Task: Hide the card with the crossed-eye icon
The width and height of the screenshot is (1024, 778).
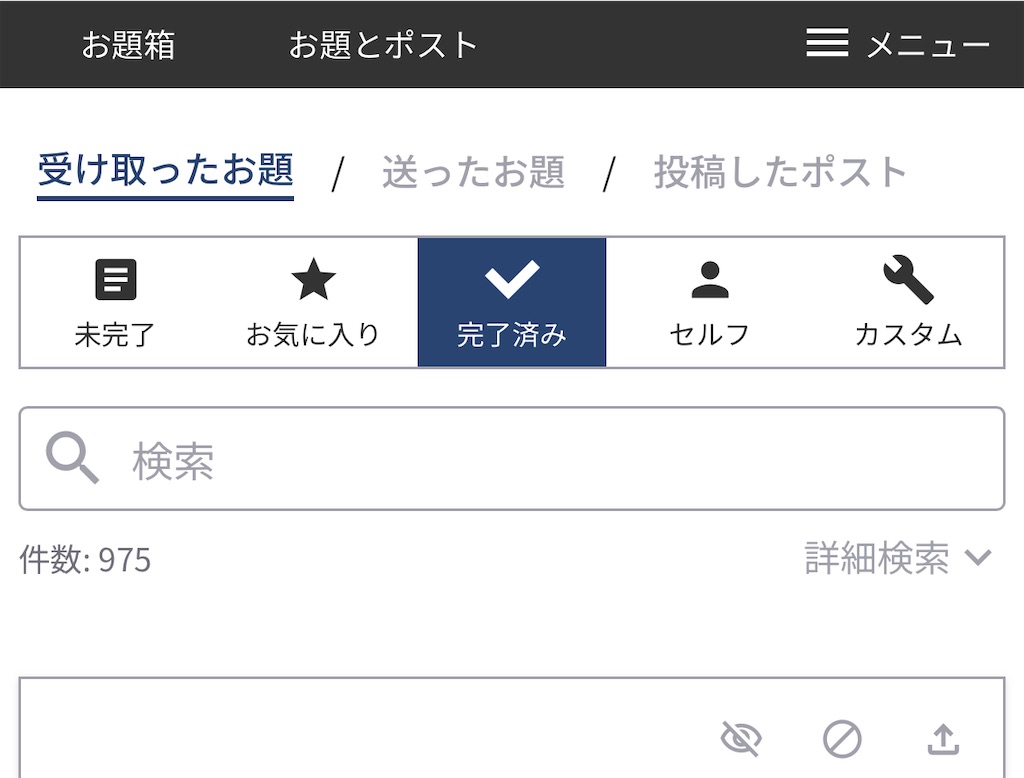Action: tap(741, 740)
